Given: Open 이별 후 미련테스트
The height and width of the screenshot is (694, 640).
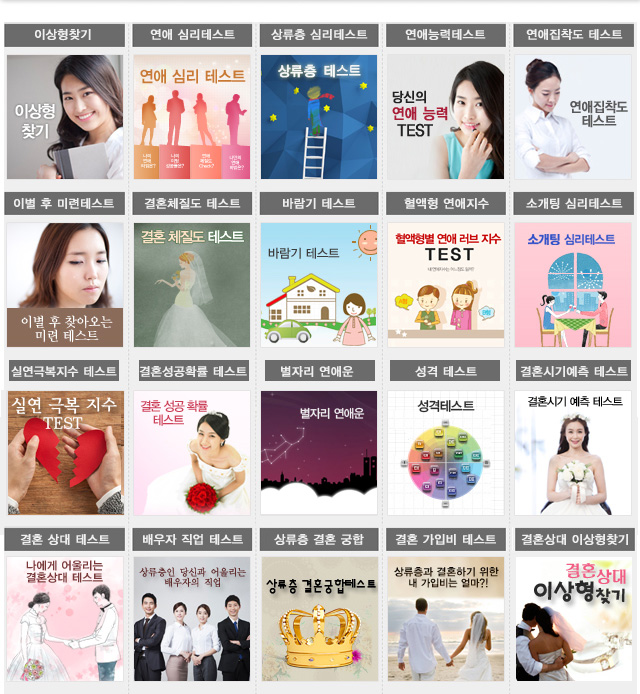Looking at the screenshot, I should click(x=65, y=284).
